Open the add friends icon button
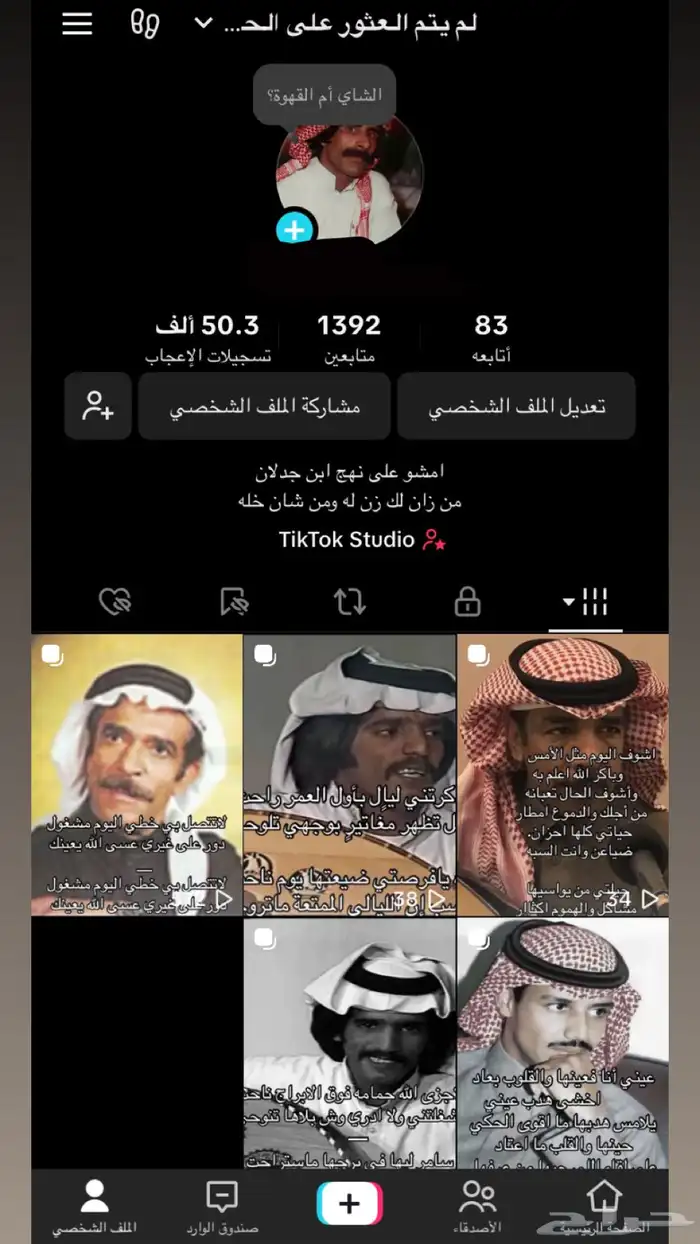The height and width of the screenshot is (1244, 700). [98, 407]
